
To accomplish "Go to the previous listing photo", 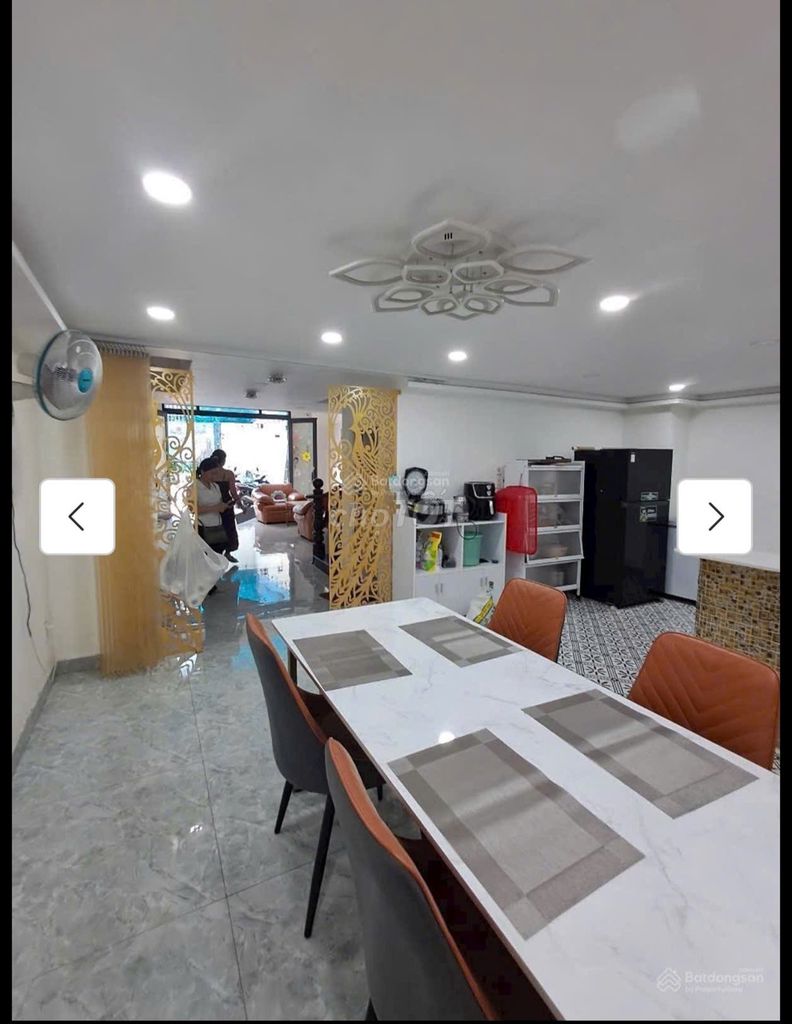I will point(77,516).
